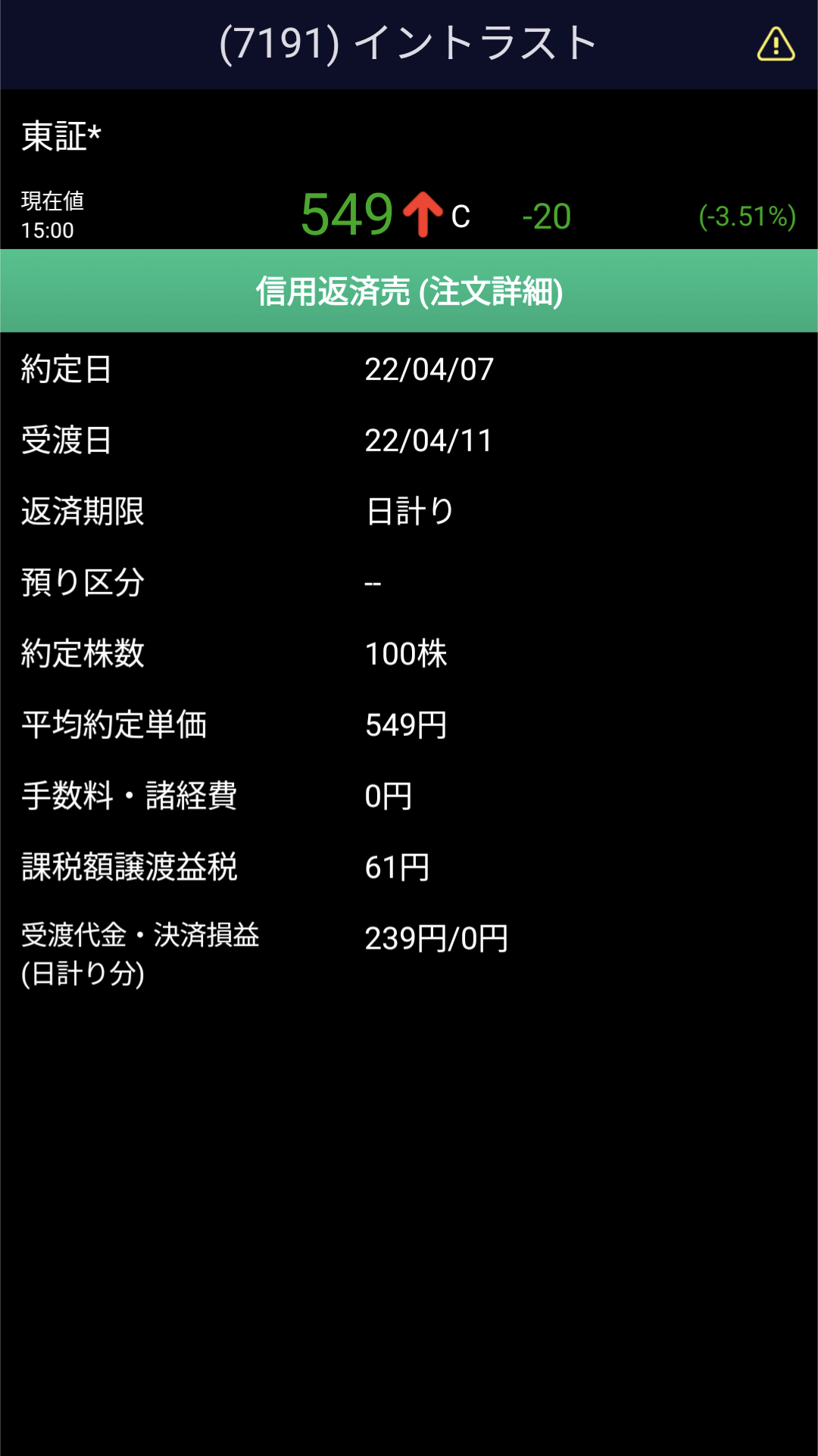
Task: Select the 約定株数 100株 value
Action: pos(406,653)
